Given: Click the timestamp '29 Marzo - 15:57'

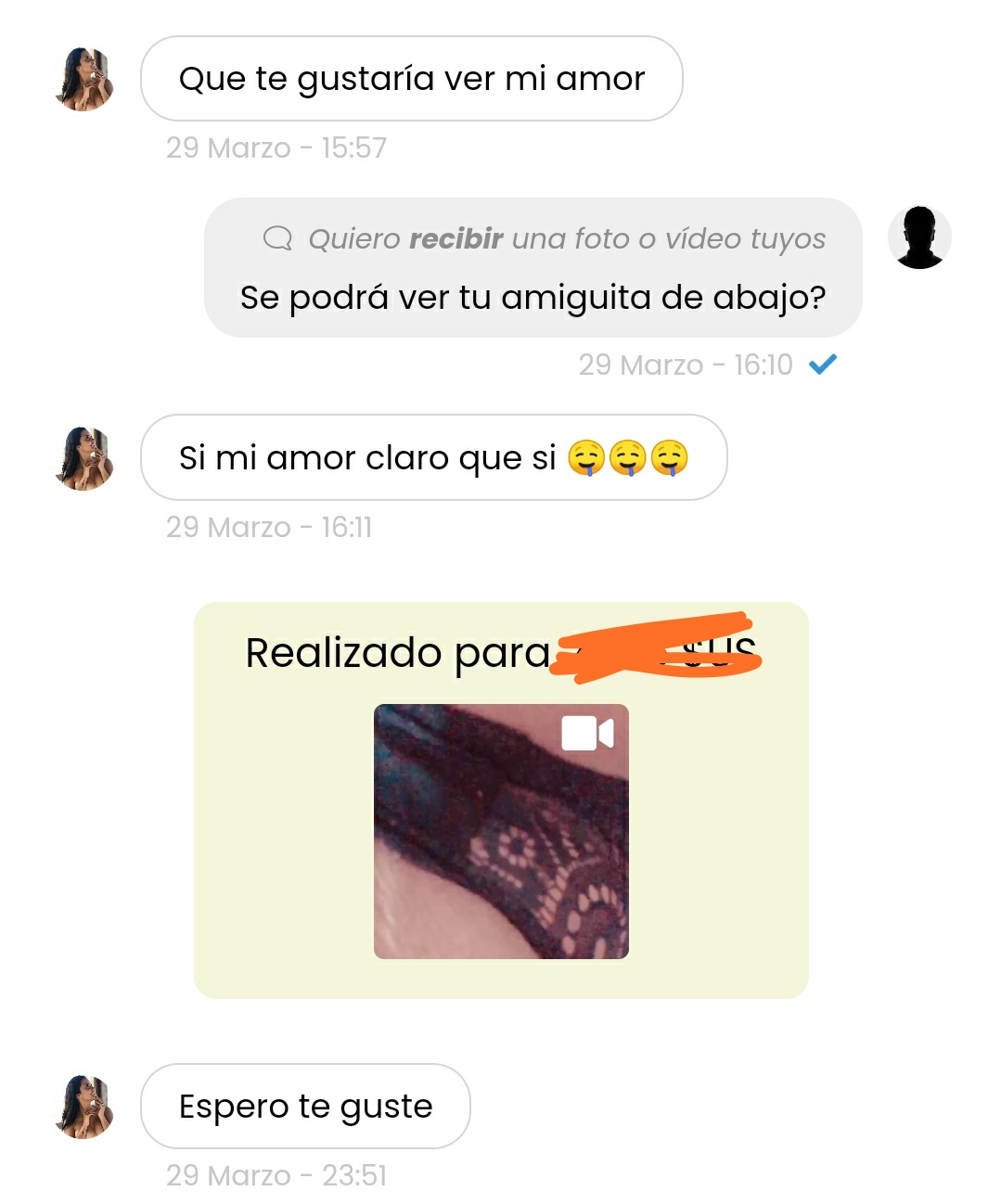Looking at the screenshot, I should [x=277, y=147].
